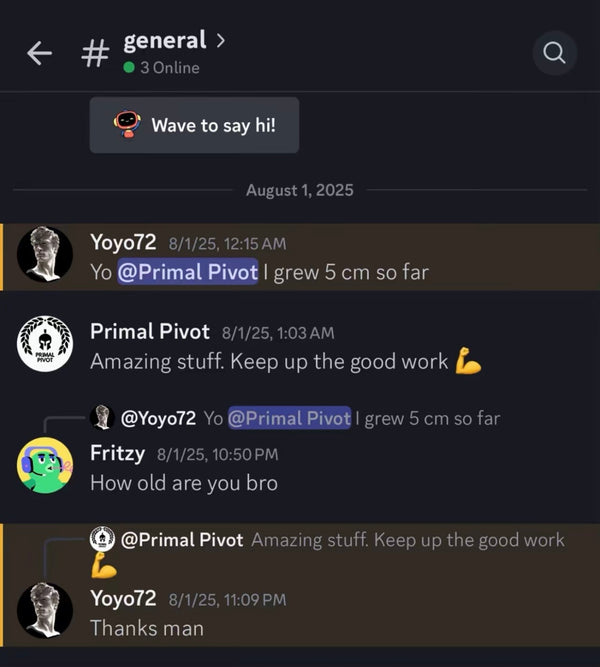
Task: Tap the Wave to say hi button
Action: coord(194,125)
